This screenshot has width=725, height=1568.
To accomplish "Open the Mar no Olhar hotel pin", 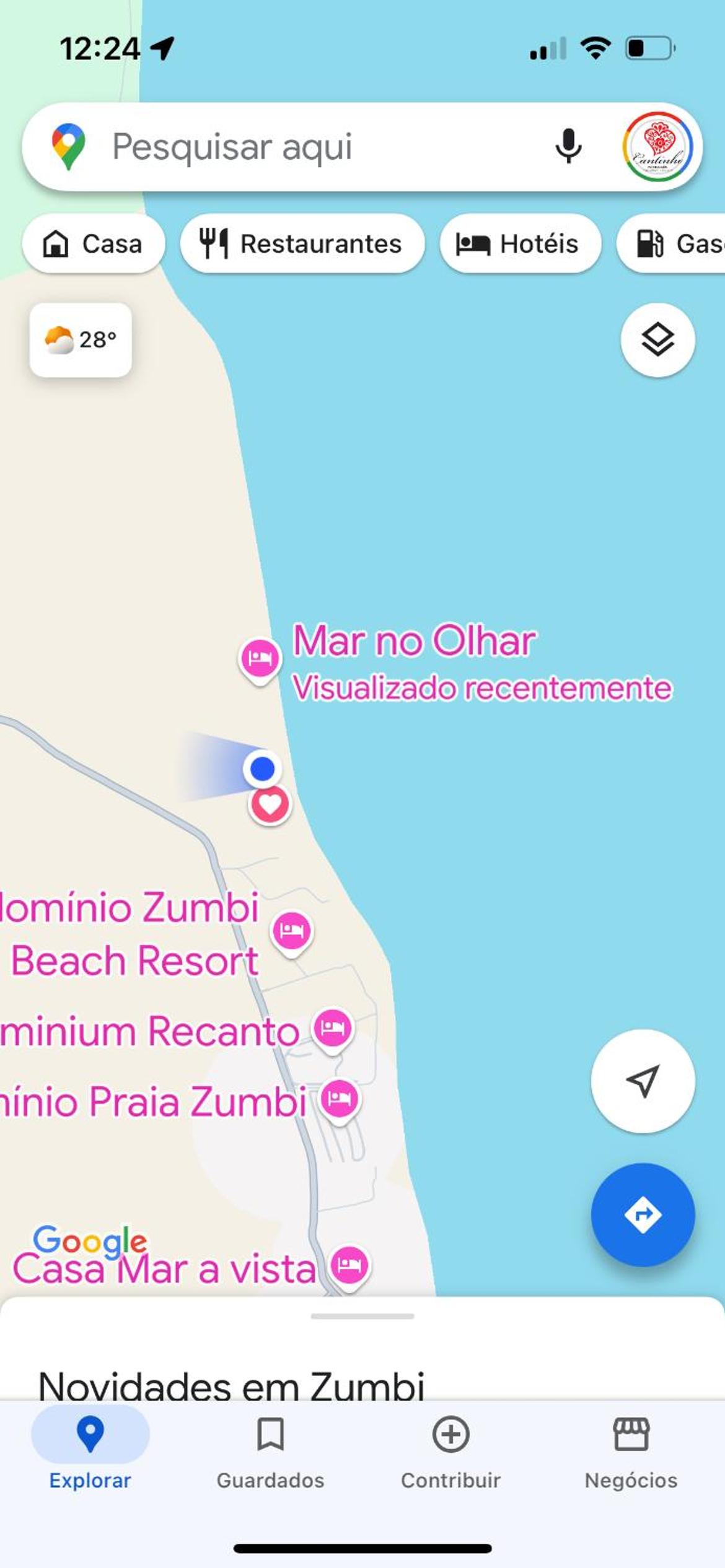I will click(260, 659).
